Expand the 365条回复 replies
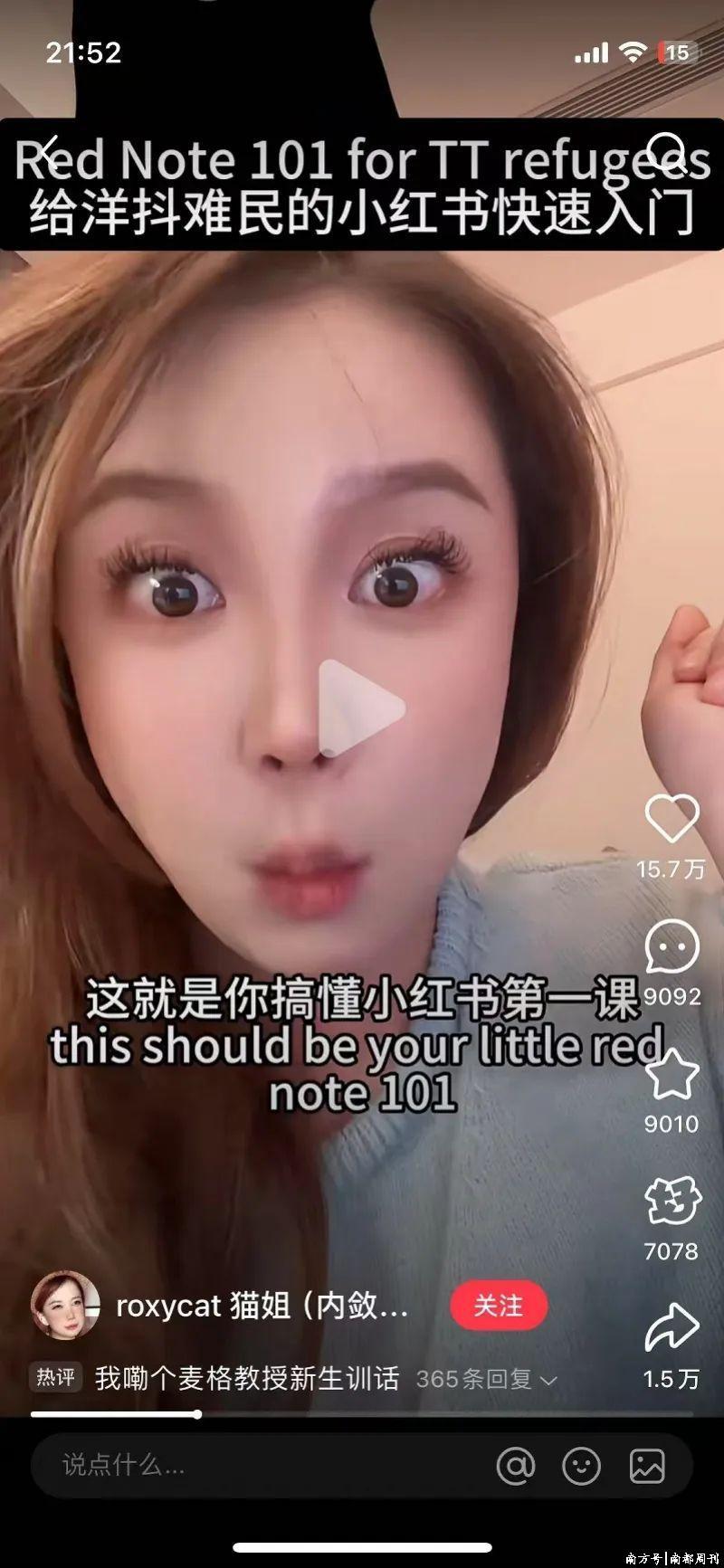 [486, 1379]
